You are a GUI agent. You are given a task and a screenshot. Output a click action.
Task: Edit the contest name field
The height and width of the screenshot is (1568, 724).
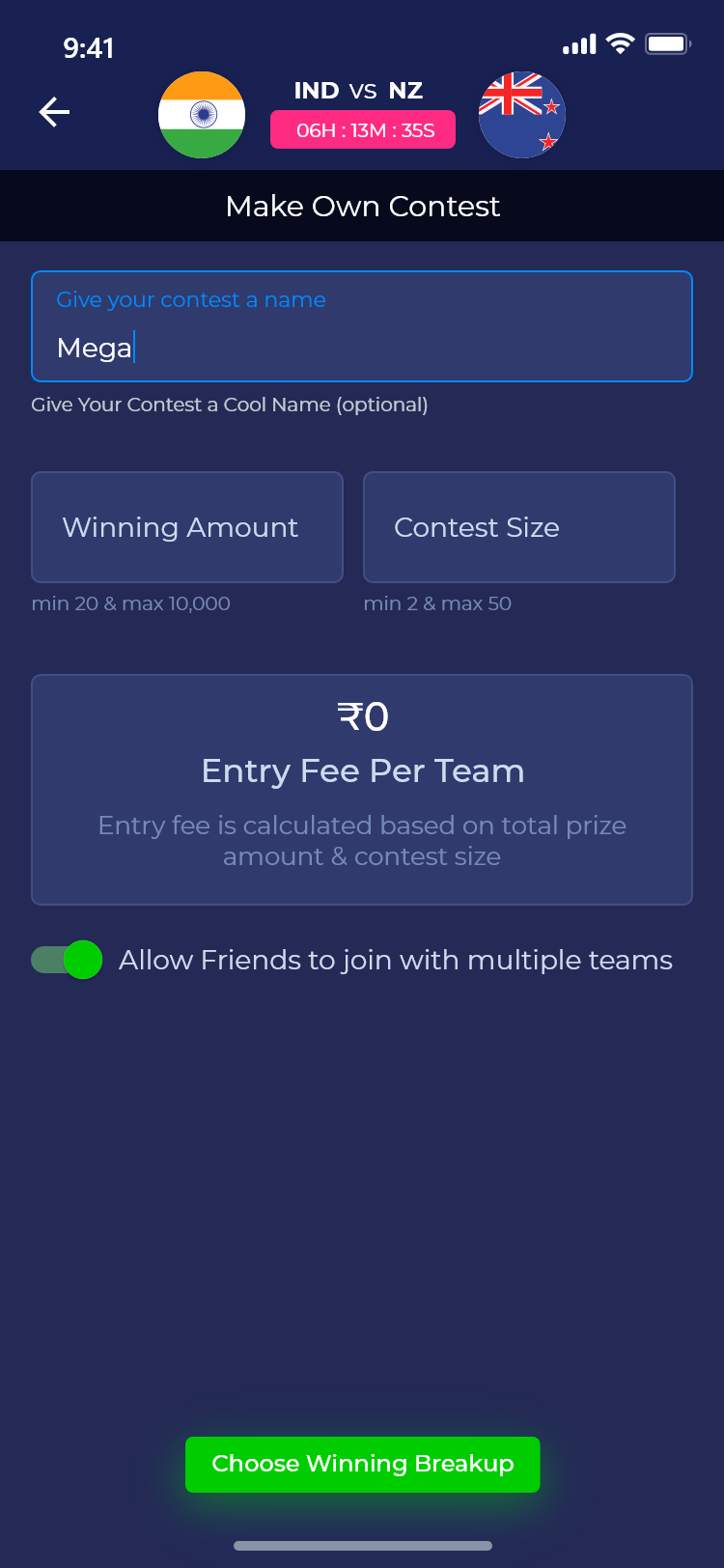361,328
